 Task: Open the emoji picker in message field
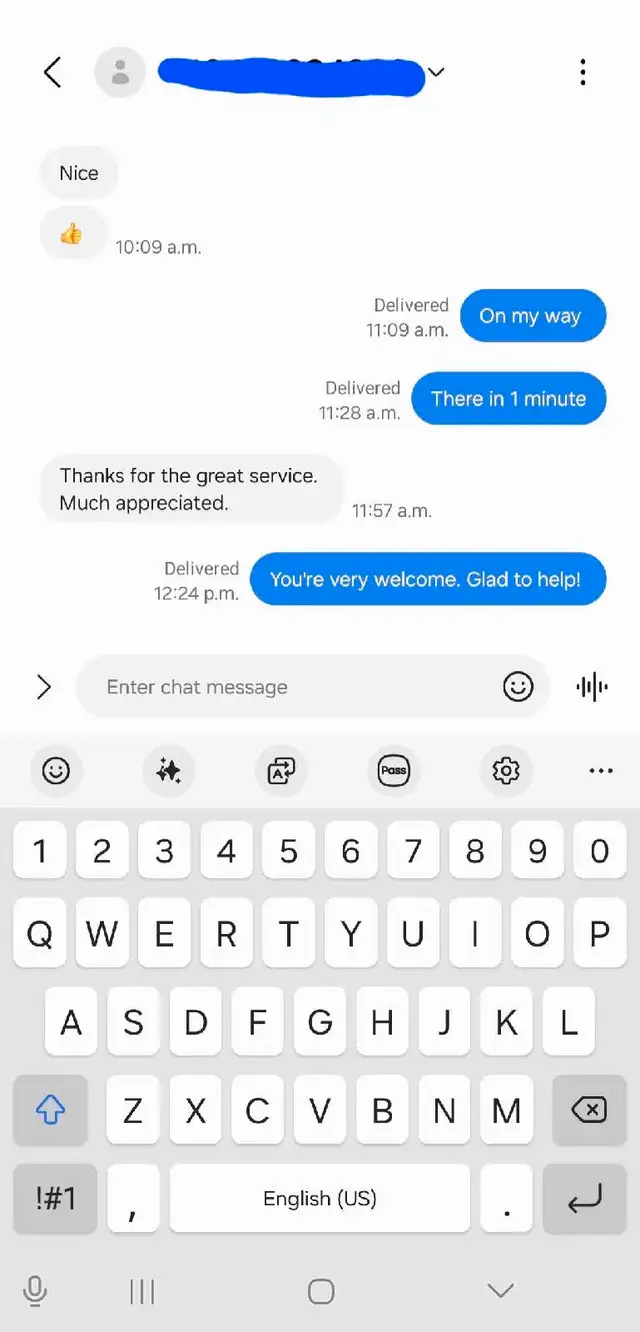coord(518,687)
